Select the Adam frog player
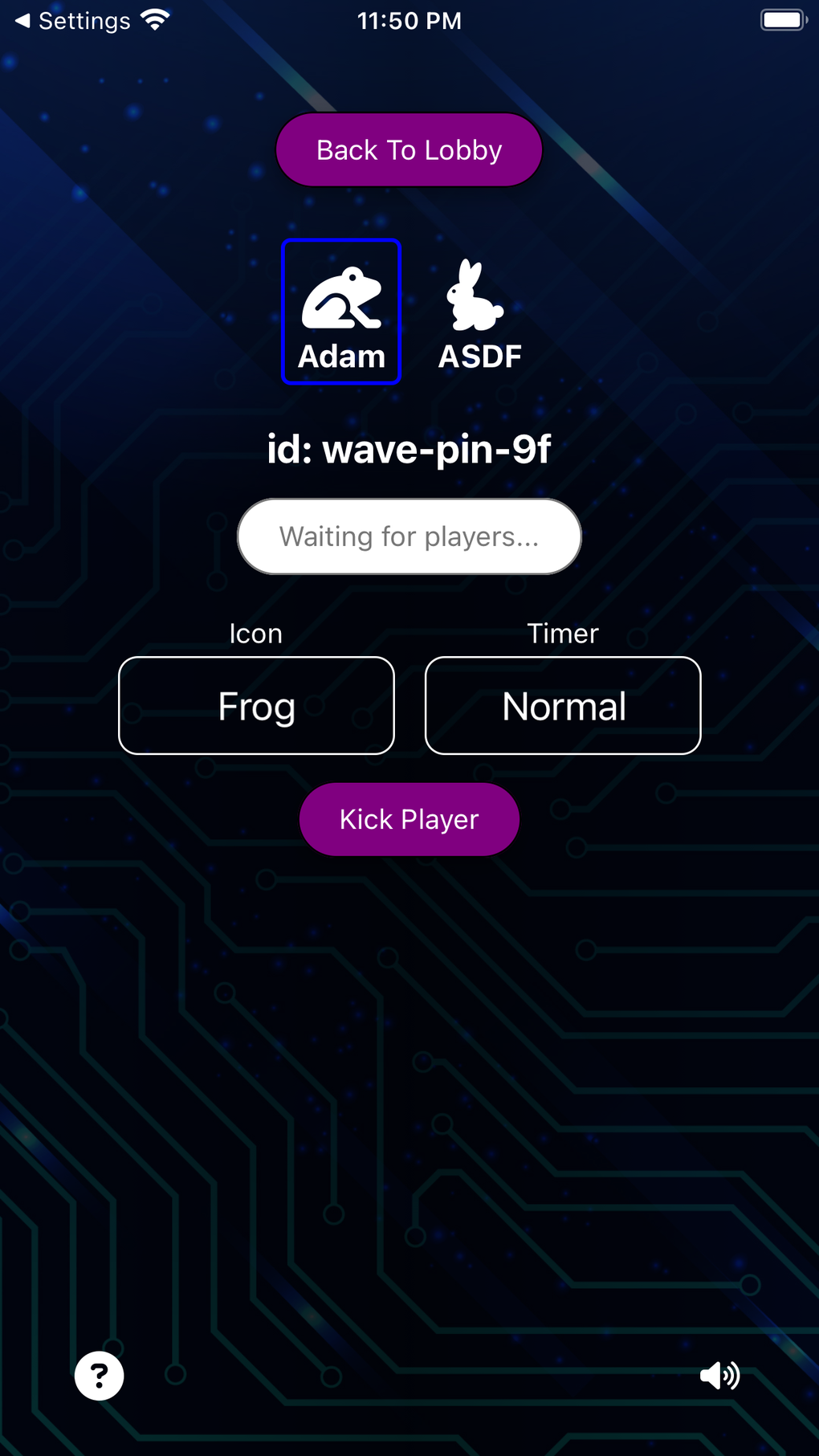The image size is (819, 1456). point(341,312)
